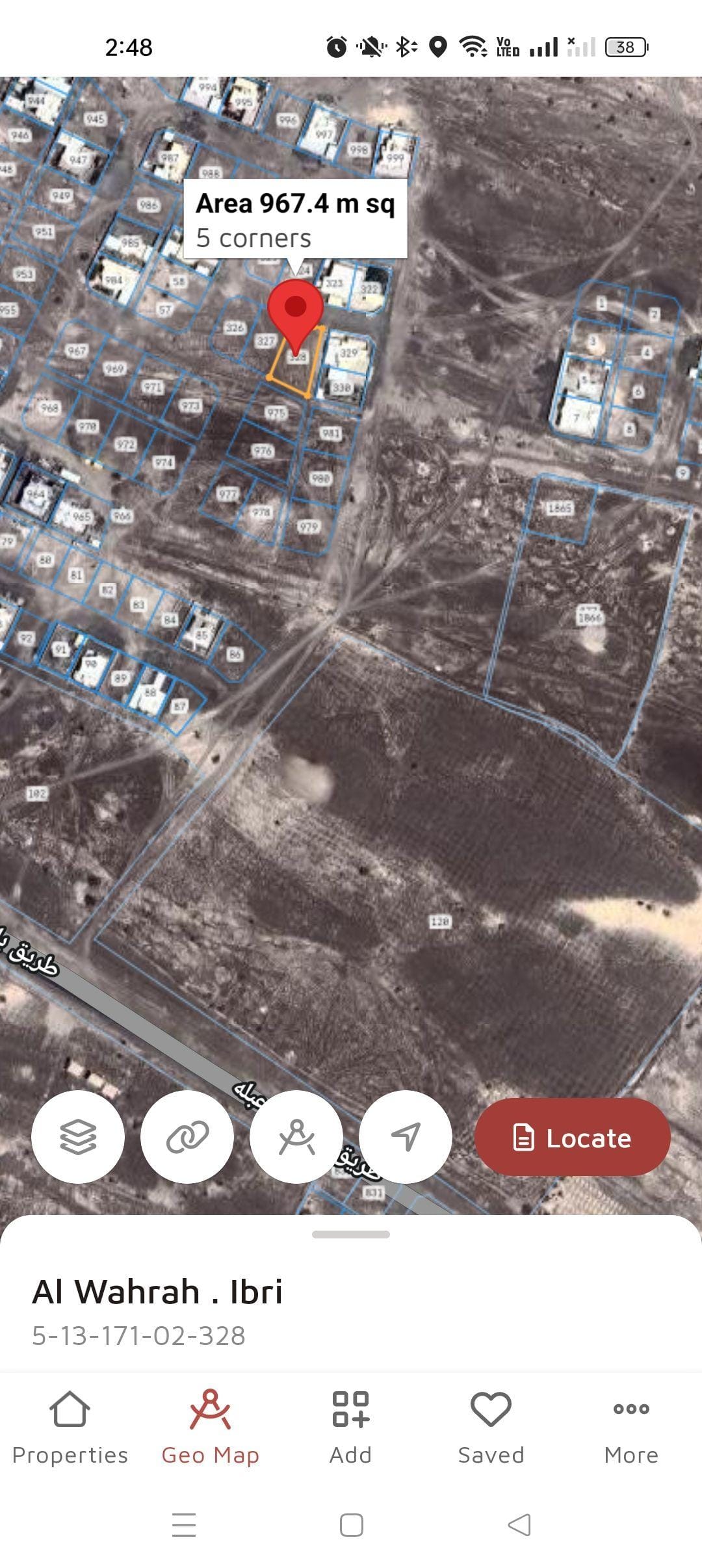Open the compass measuring tool

click(x=296, y=1136)
